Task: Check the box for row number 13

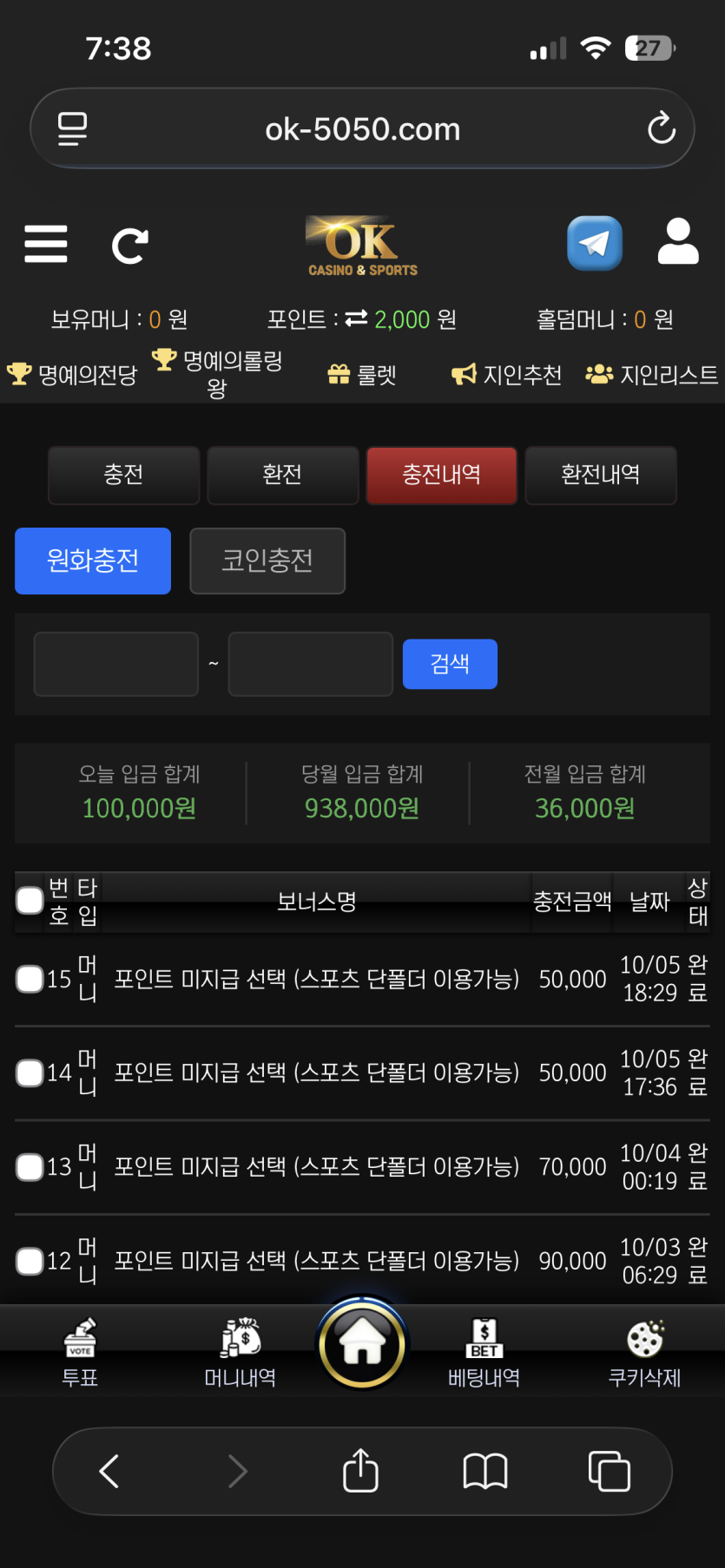Action: [x=30, y=1167]
